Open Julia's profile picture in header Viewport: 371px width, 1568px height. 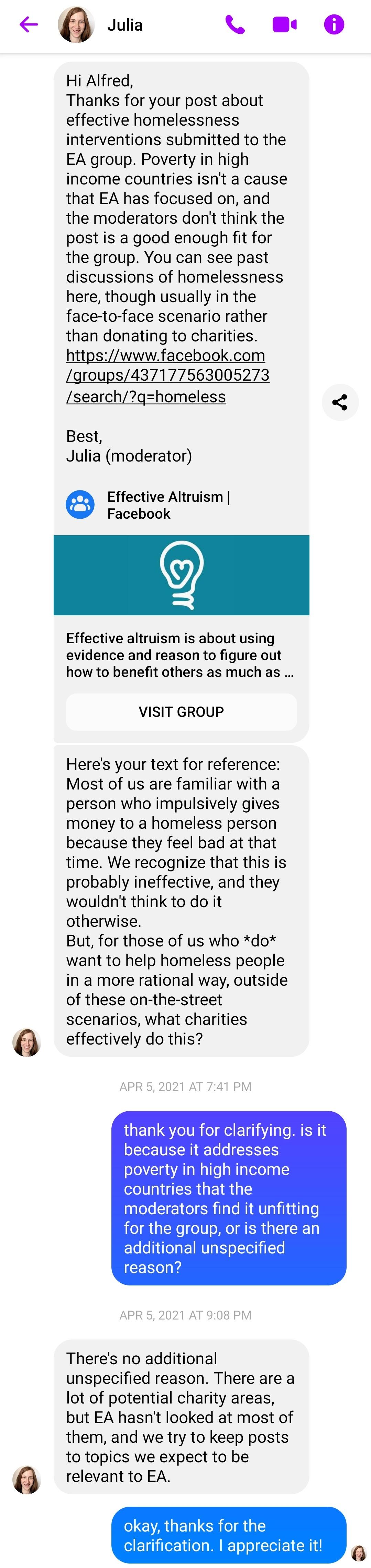[x=76, y=25]
